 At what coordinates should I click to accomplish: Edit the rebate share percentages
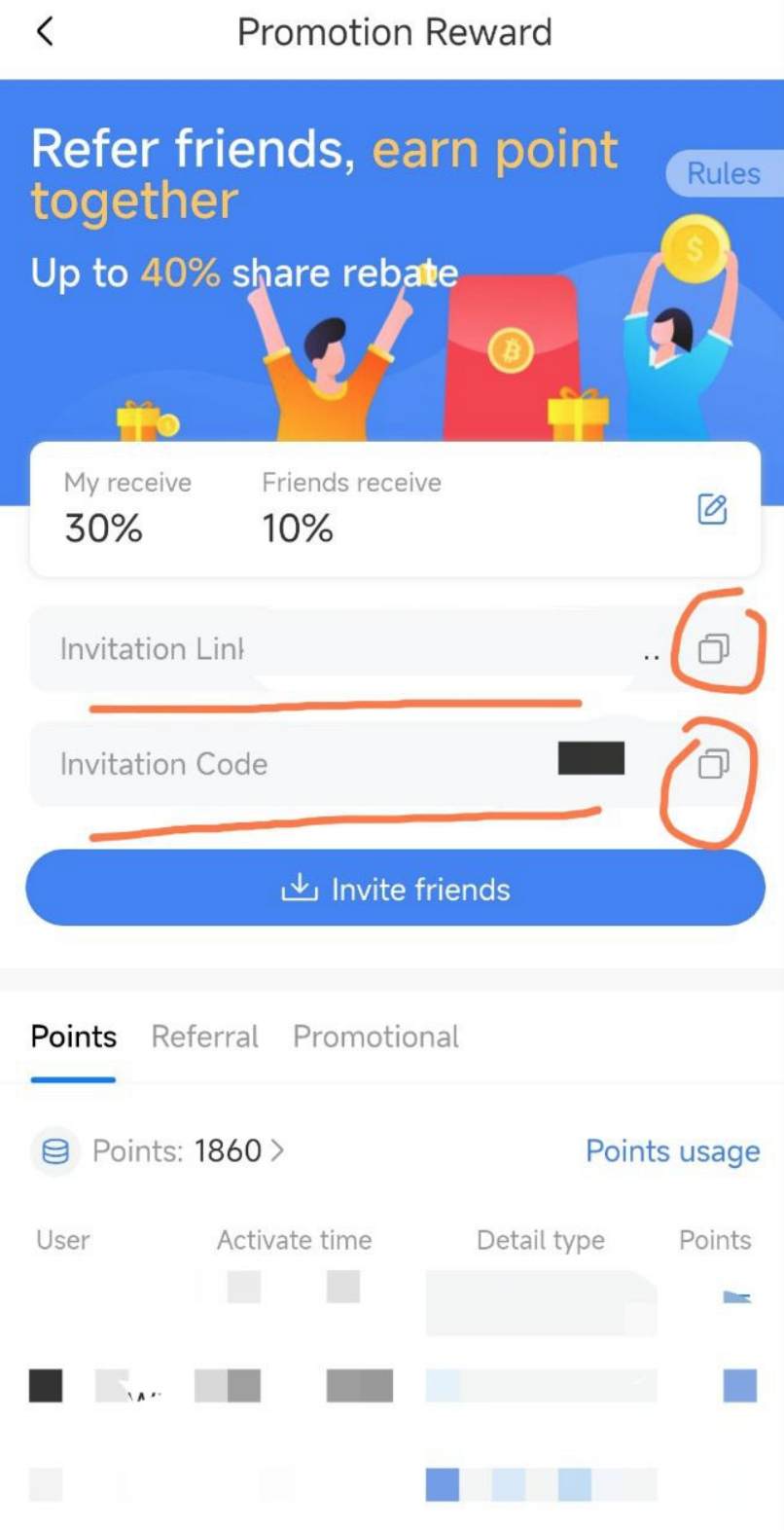712,508
